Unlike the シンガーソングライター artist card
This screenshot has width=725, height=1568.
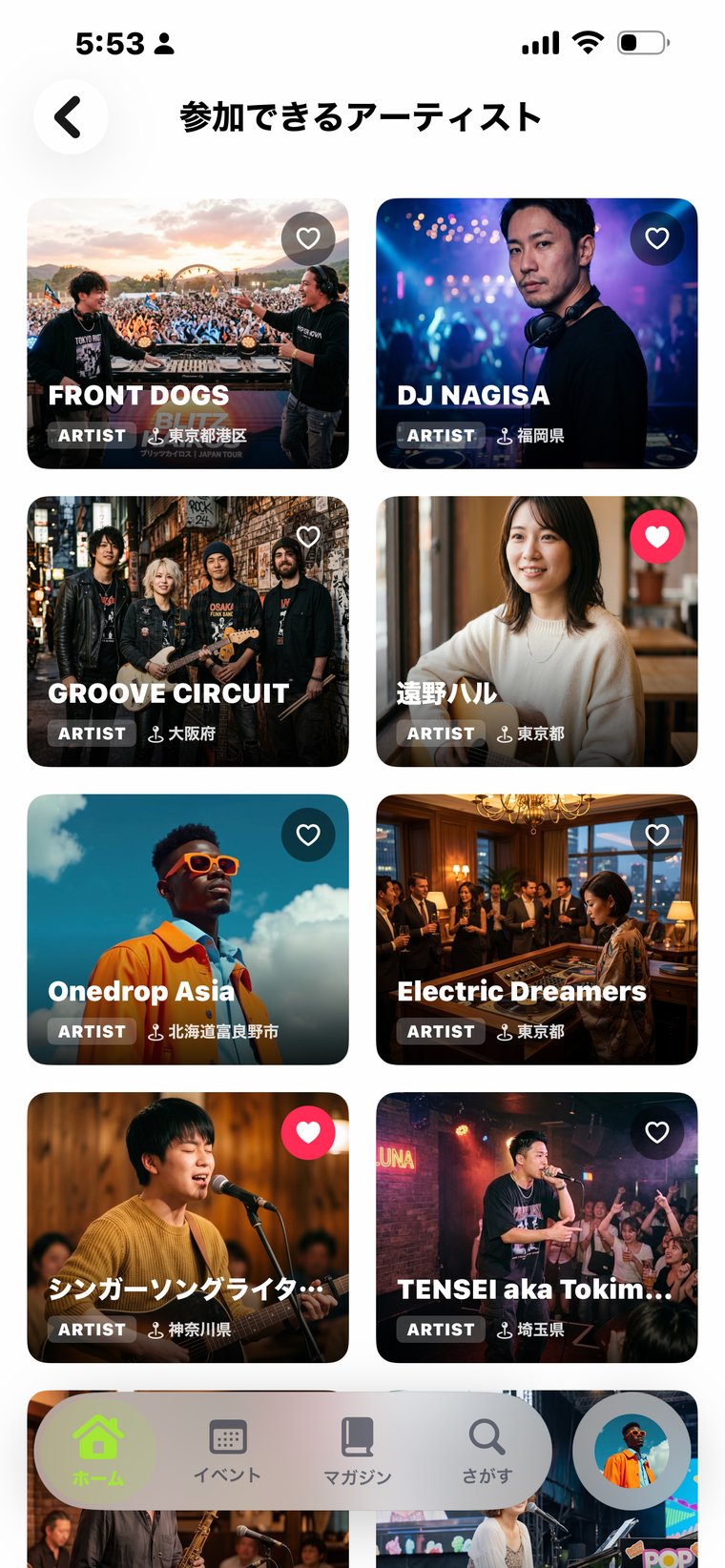click(308, 1132)
